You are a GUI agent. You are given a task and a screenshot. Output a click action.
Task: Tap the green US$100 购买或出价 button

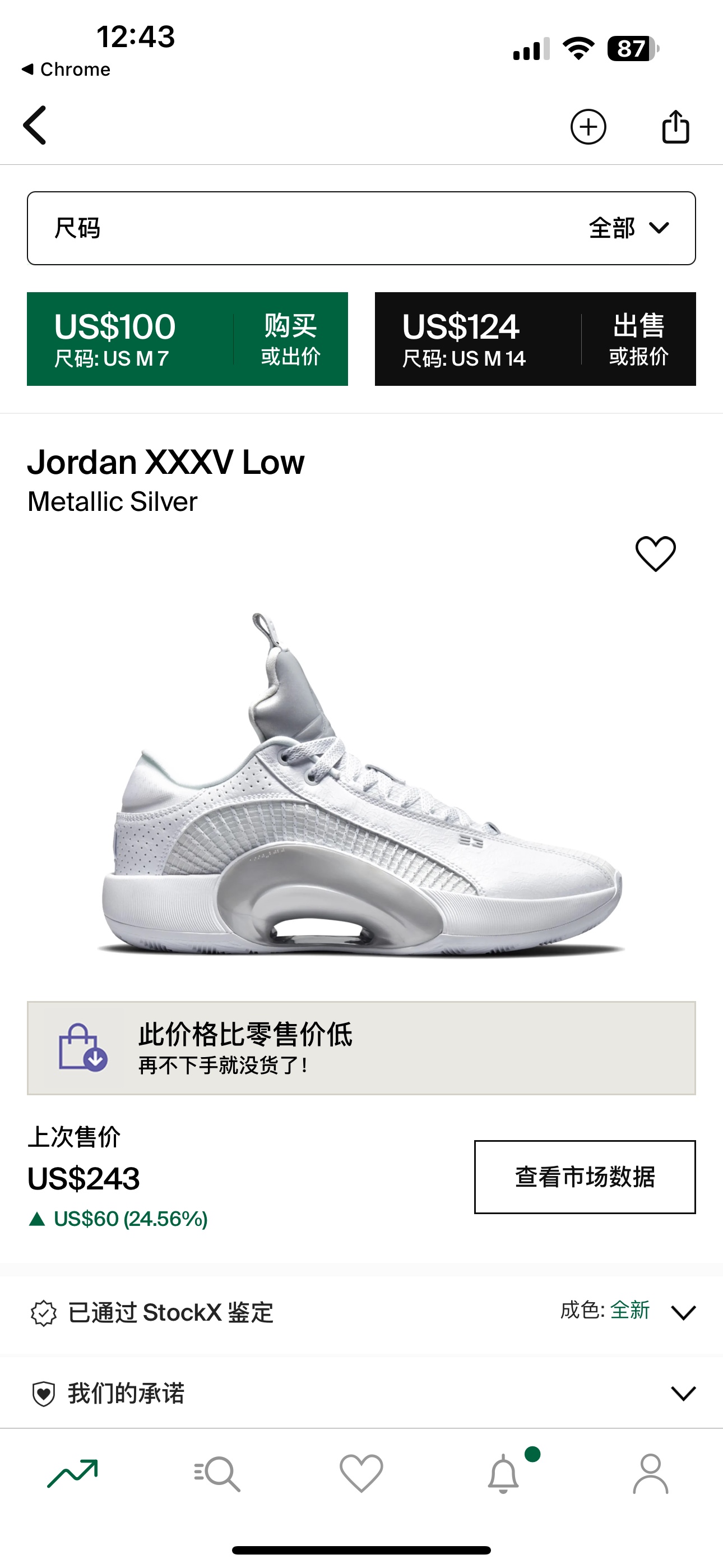(187, 339)
